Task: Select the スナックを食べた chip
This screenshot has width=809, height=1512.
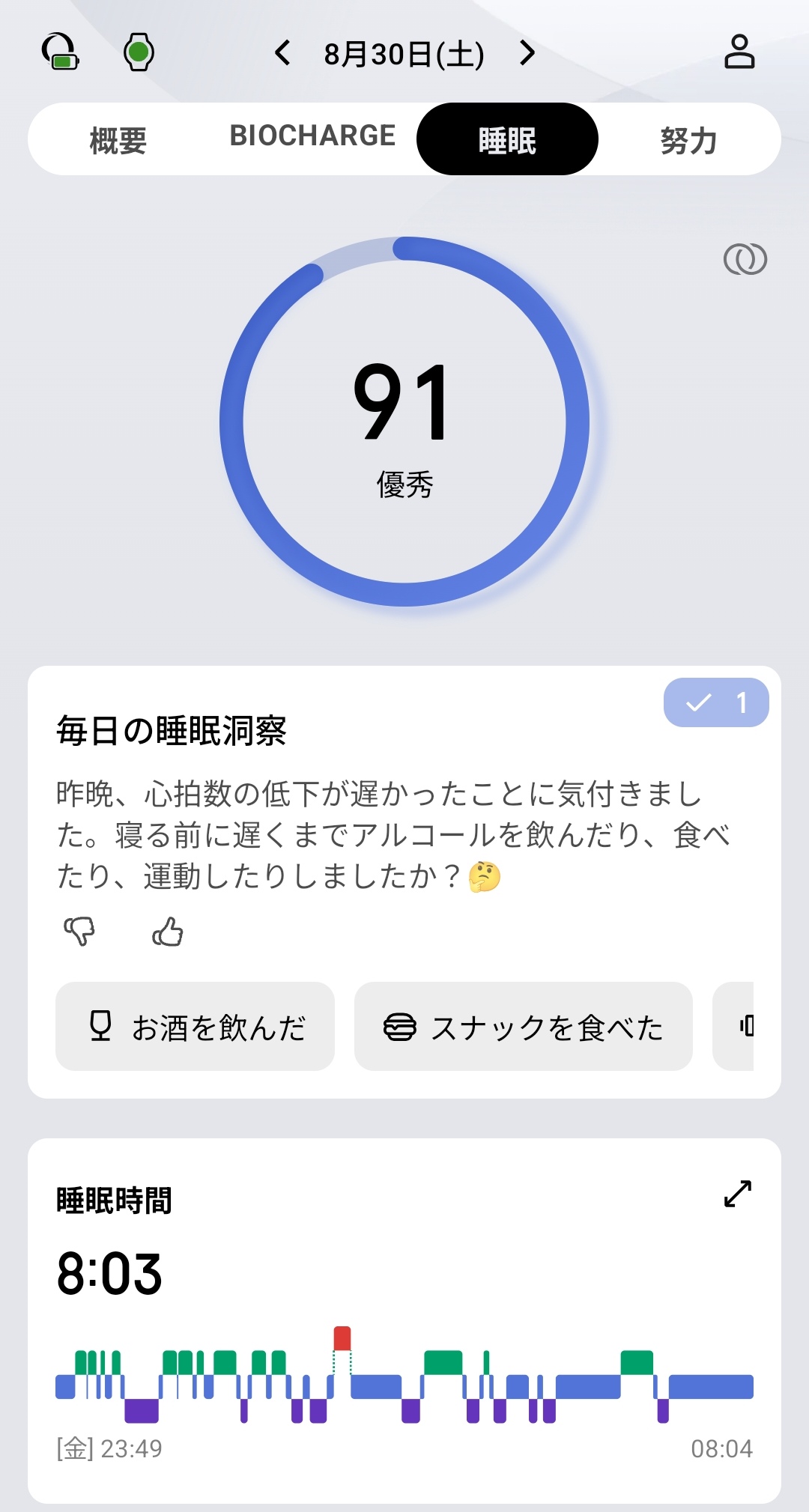Action: (524, 1027)
